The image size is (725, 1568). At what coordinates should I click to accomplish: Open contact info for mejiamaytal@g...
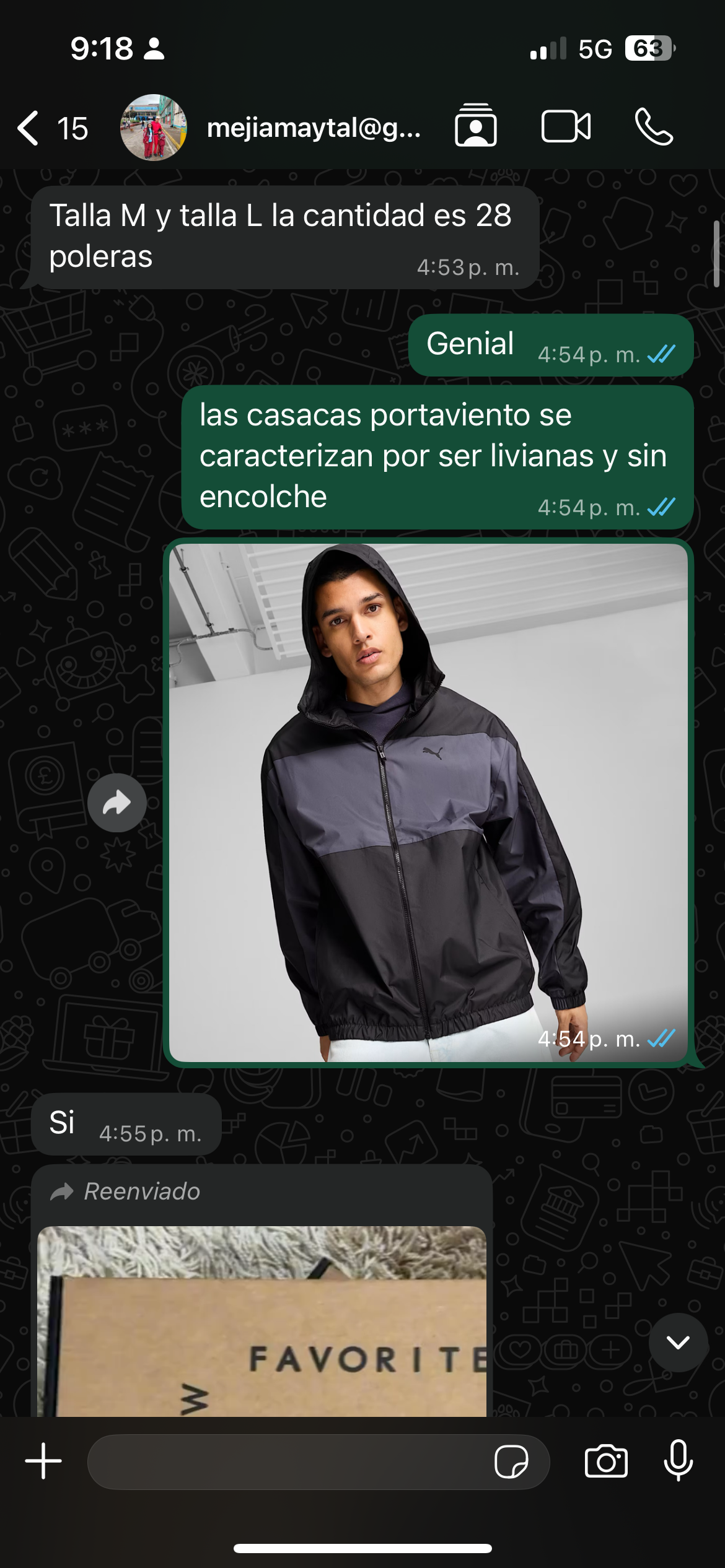coord(314,128)
